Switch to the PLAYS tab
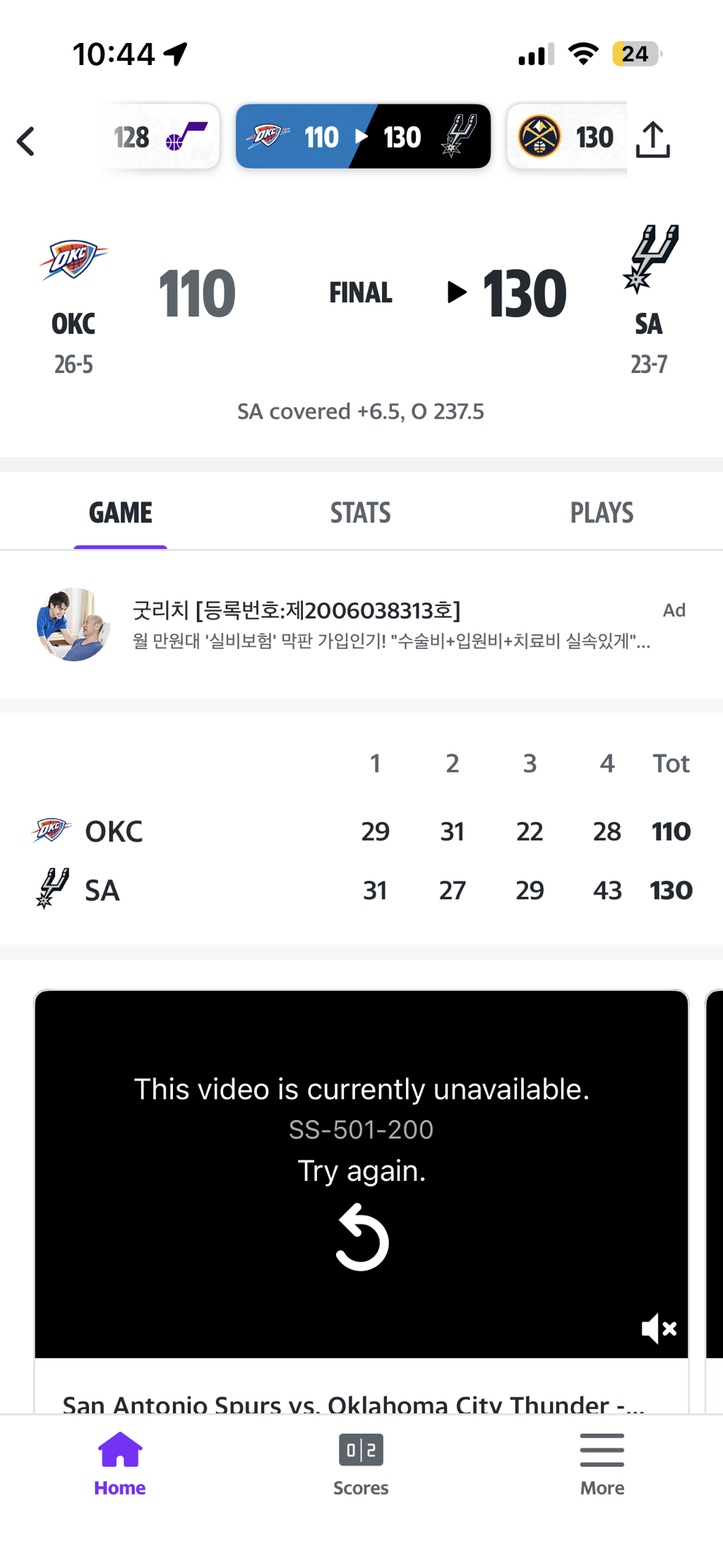The image size is (723, 1568). pos(602,513)
